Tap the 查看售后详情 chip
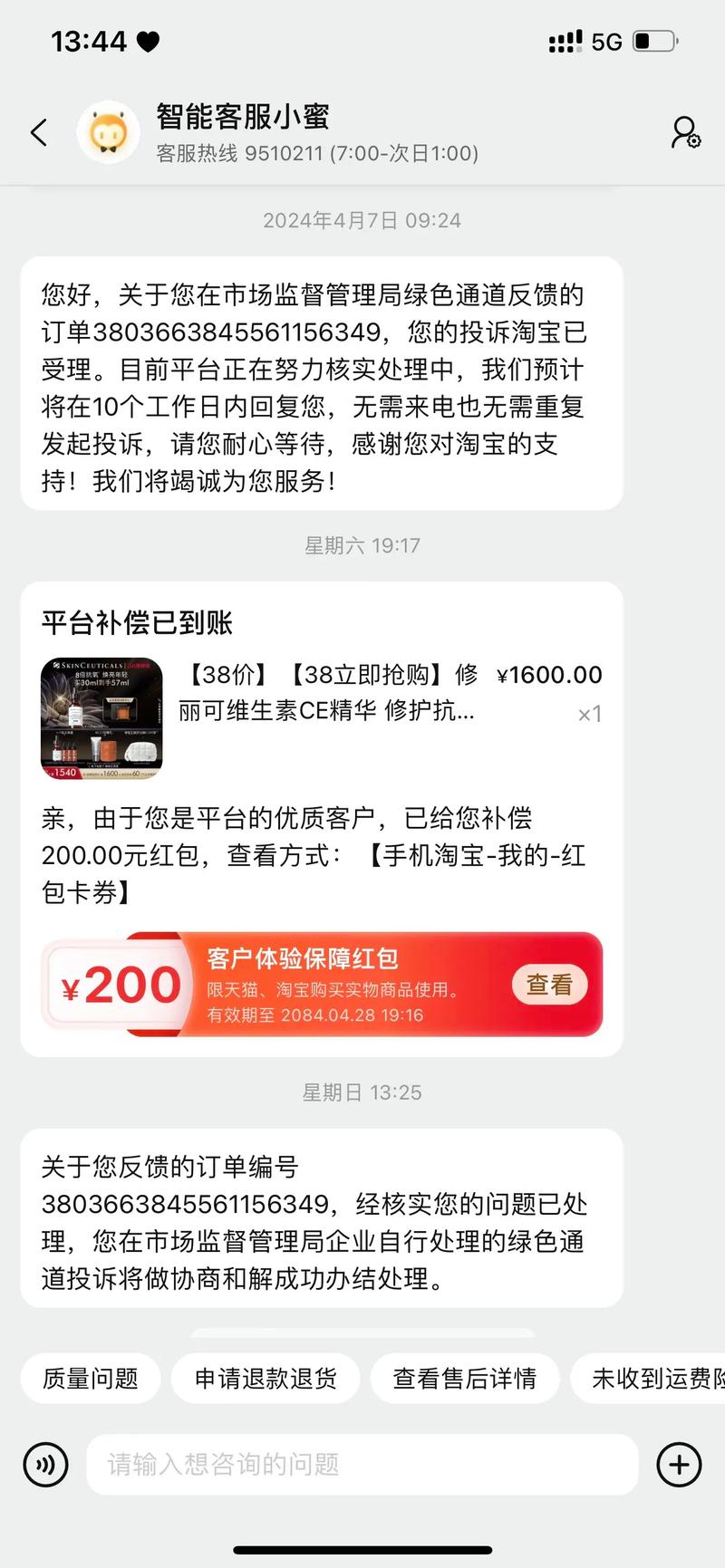 [465, 1378]
